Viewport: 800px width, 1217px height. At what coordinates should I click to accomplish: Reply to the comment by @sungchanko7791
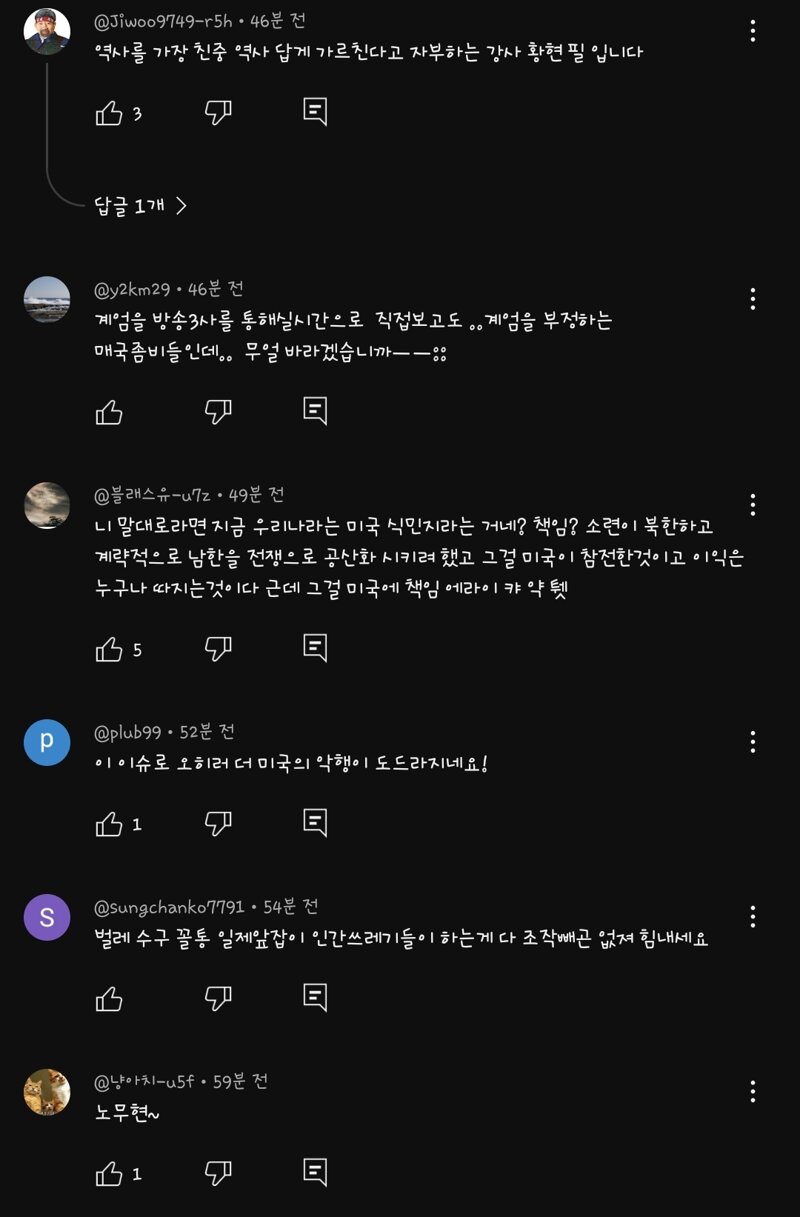coord(315,997)
